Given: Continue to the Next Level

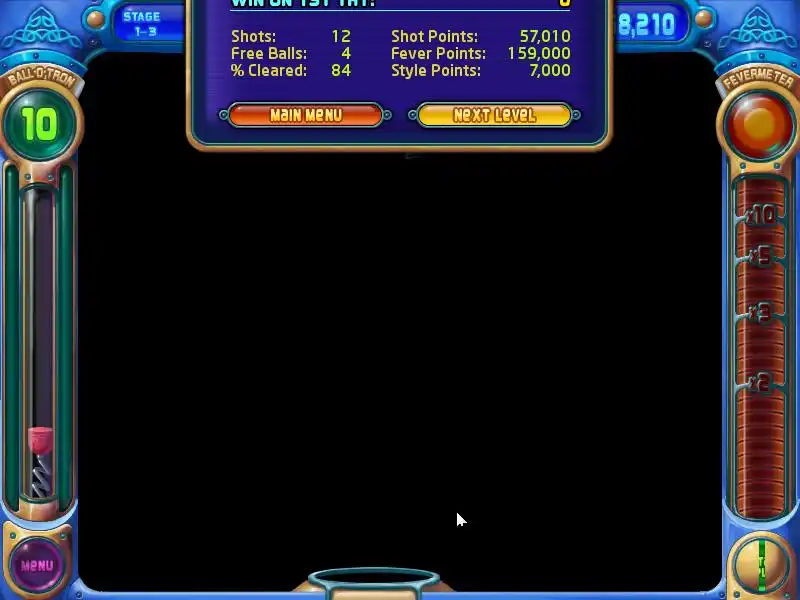Looking at the screenshot, I should pos(494,115).
